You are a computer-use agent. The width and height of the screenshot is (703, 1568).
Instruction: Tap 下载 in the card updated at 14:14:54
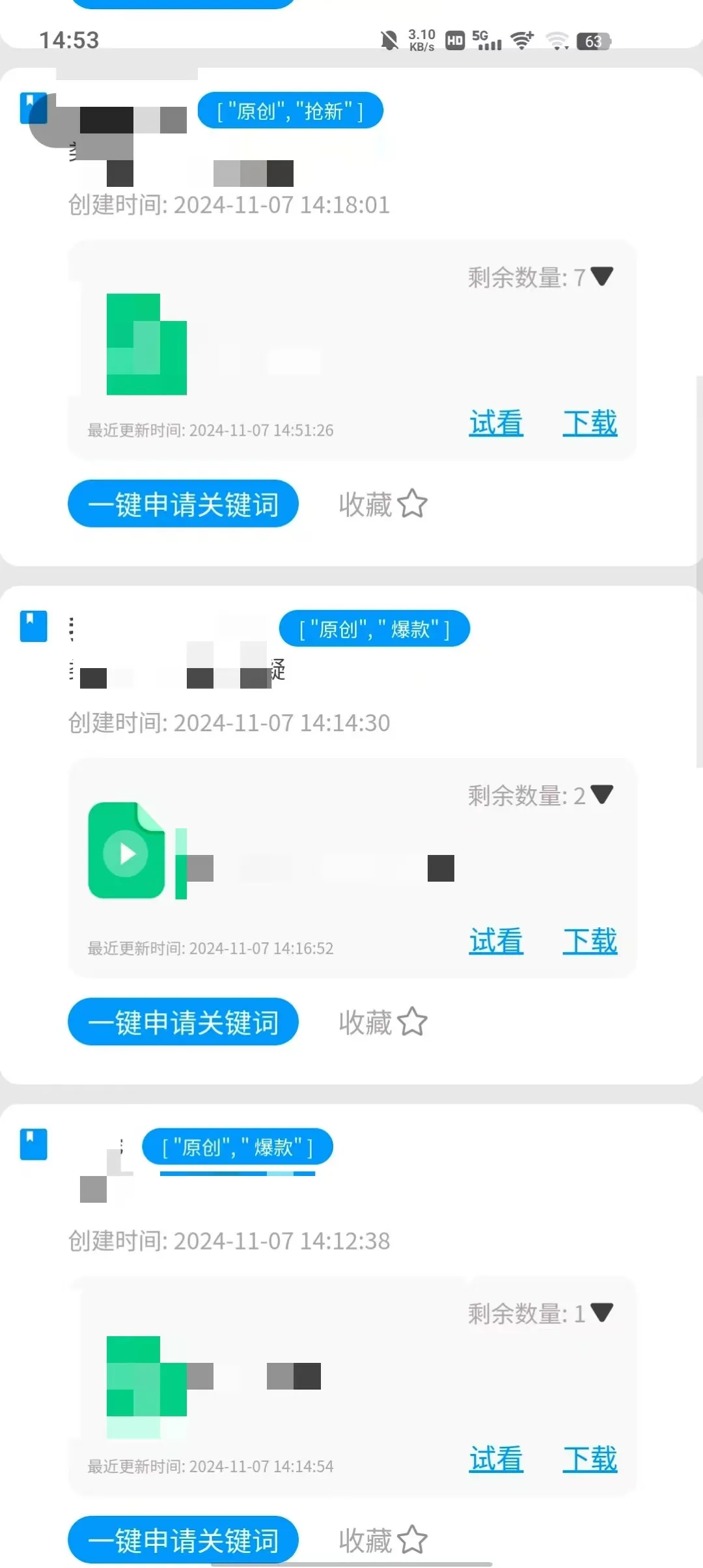click(x=590, y=1459)
